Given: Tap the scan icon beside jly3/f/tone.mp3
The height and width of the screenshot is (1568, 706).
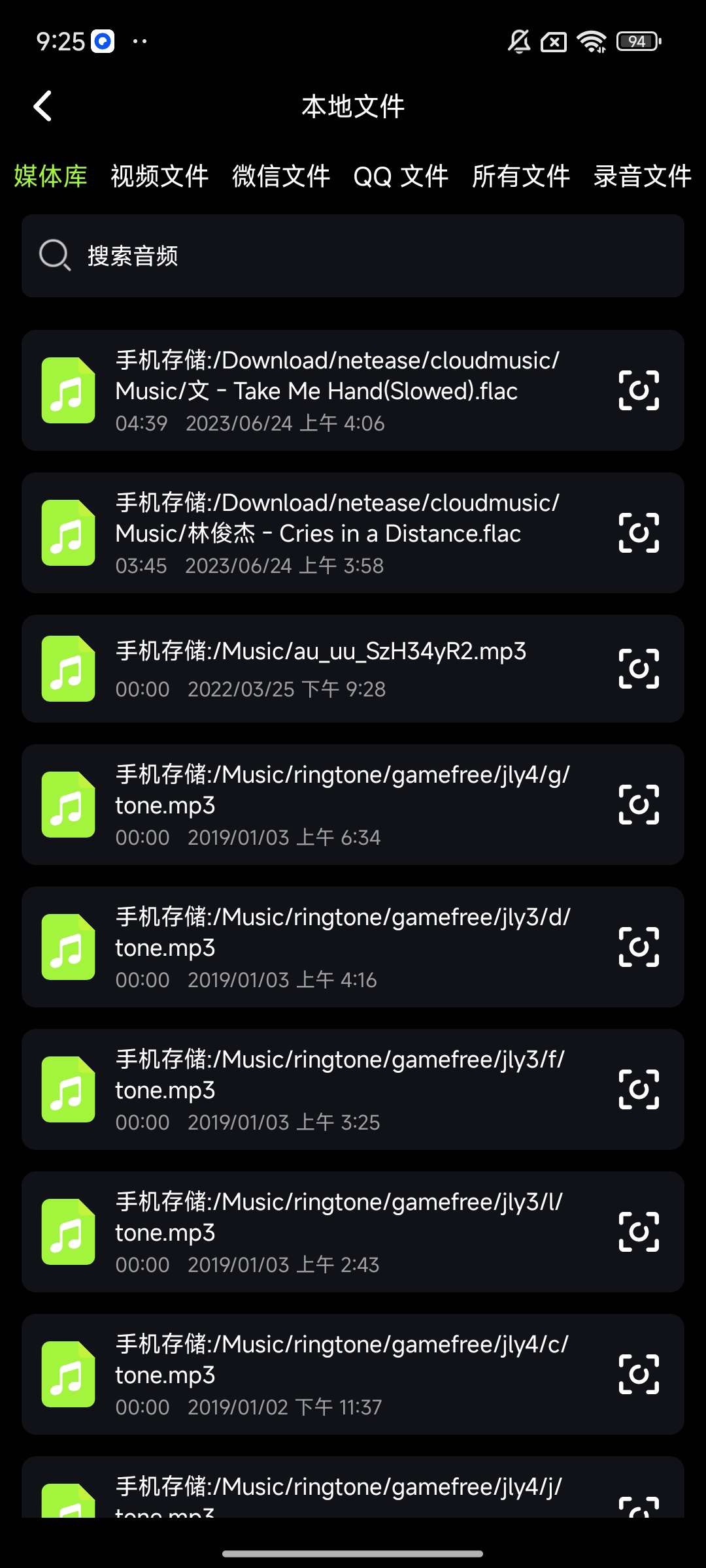Looking at the screenshot, I should click(x=639, y=1089).
